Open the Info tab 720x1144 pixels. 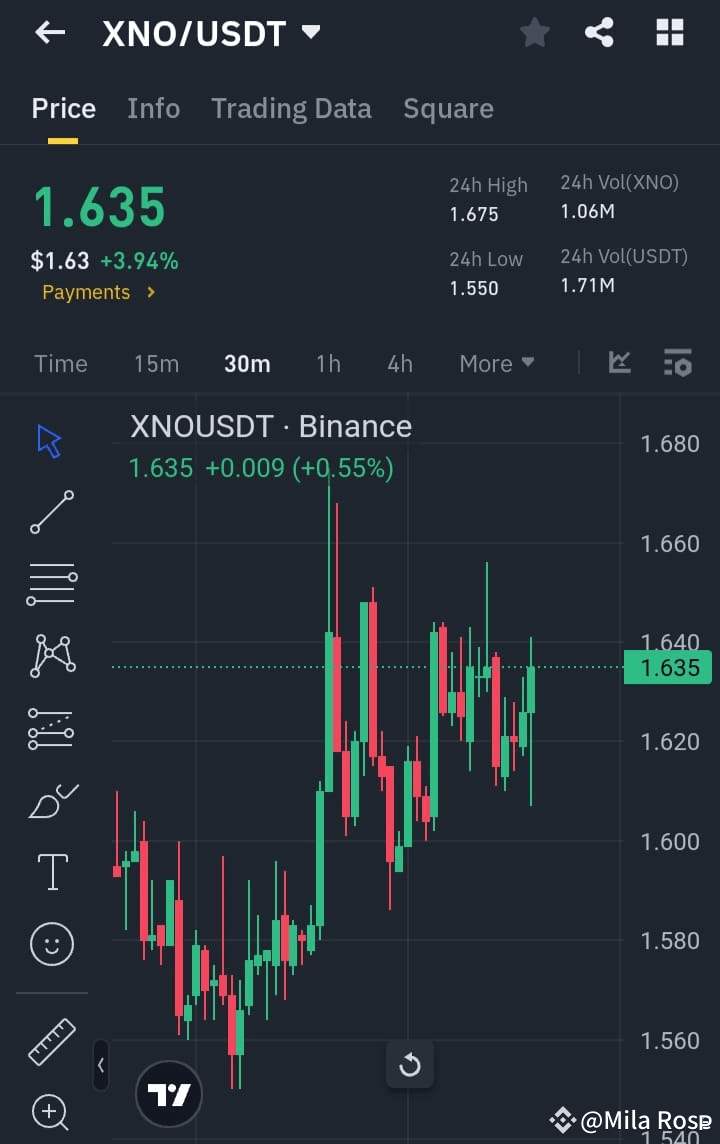pyautogui.click(x=153, y=108)
